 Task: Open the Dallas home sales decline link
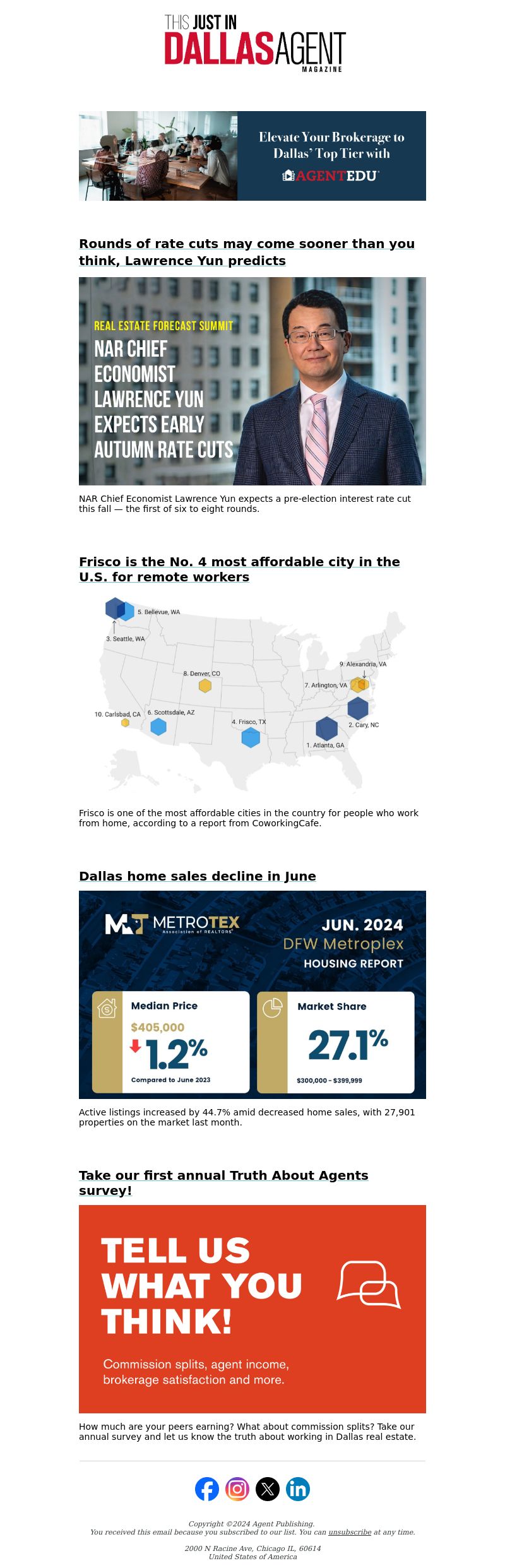pos(197,876)
